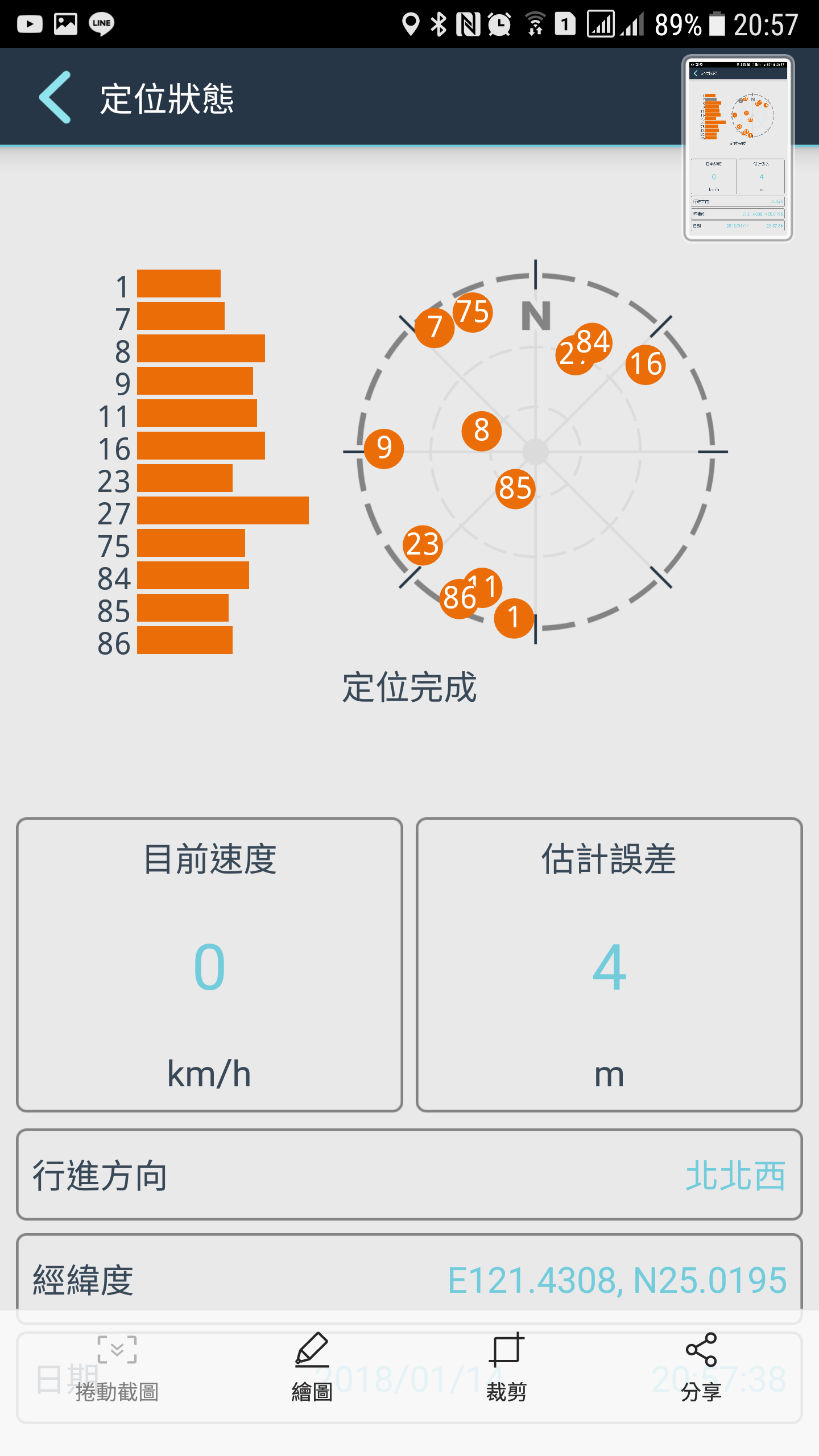Draw on the screenshot with 繪圖
This screenshot has height=1456, width=819.
point(312,1367)
